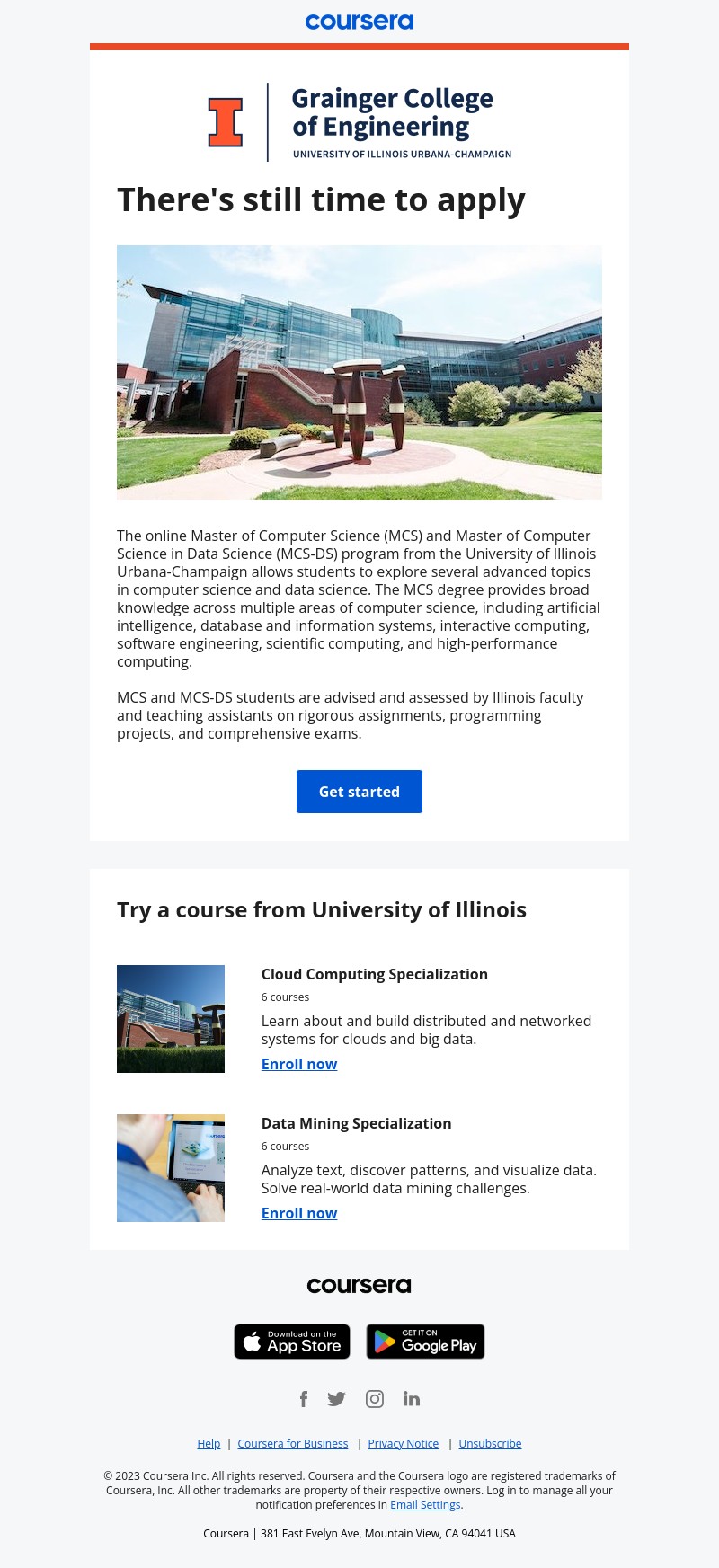Open the Data Mining Specialization thumbnail
The width and height of the screenshot is (719, 1568).
click(171, 1168)
